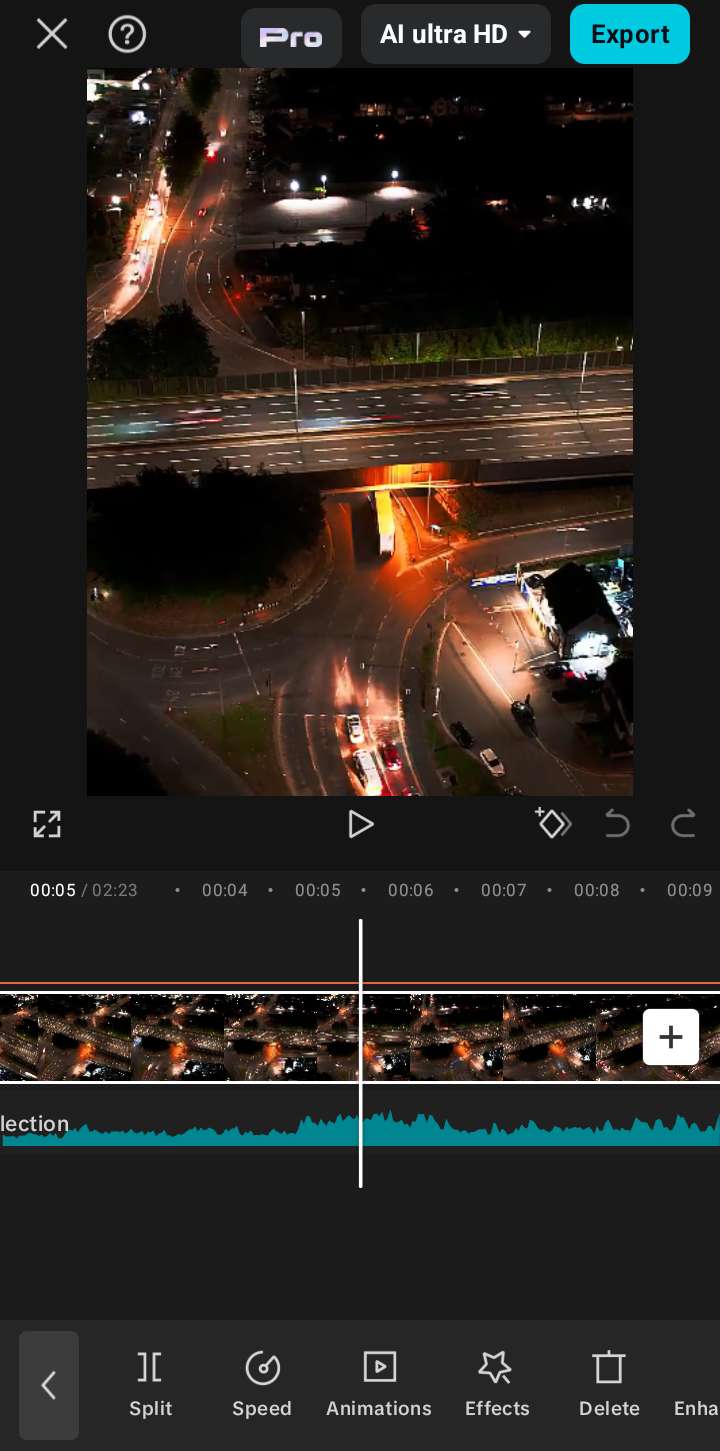The height and width of the screenshot is (1451, 720).
Task: Open Effects tool
Action: [497, 1384]
